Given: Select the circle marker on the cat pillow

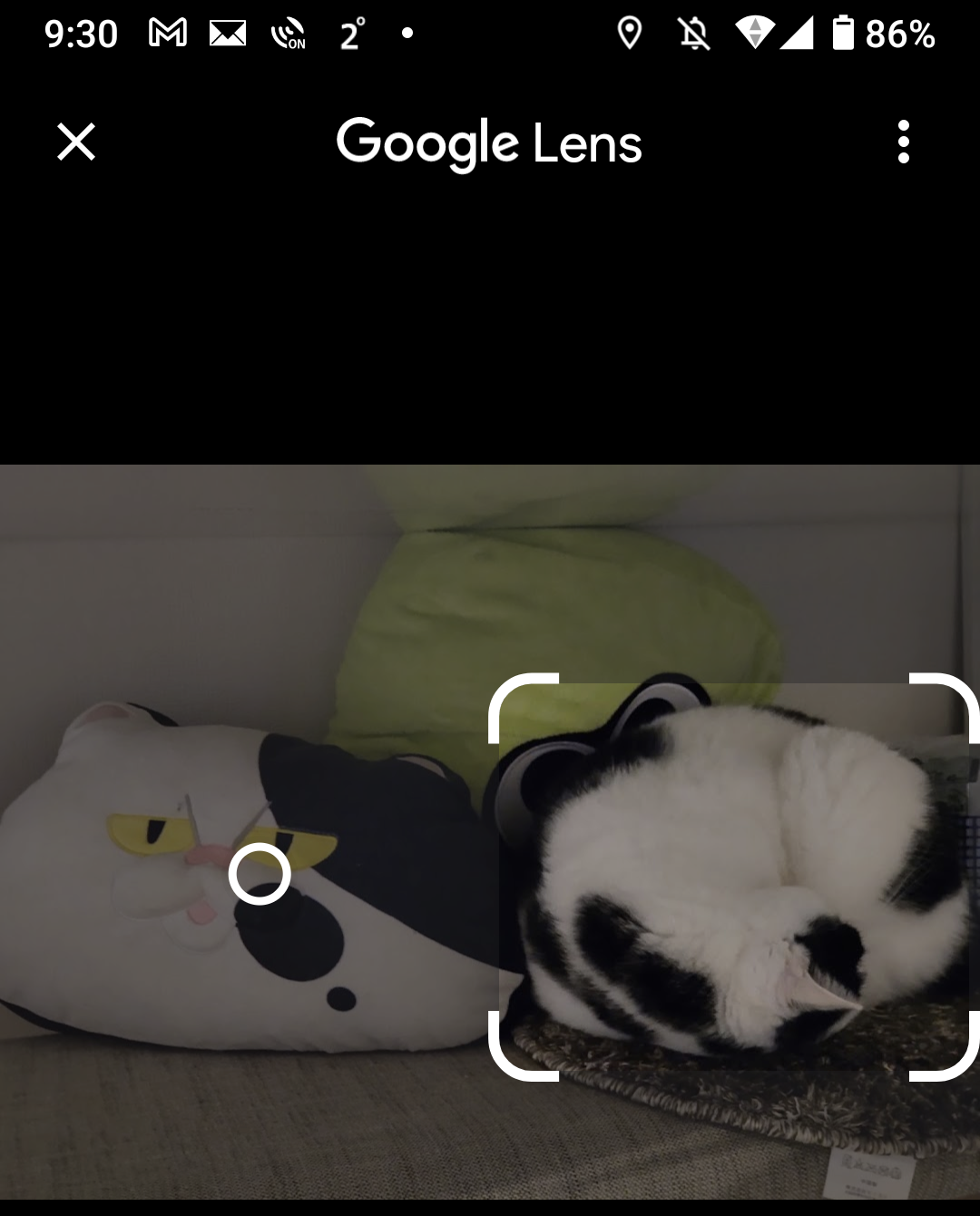Looking at the screenshot, I should tap(260, 874).
